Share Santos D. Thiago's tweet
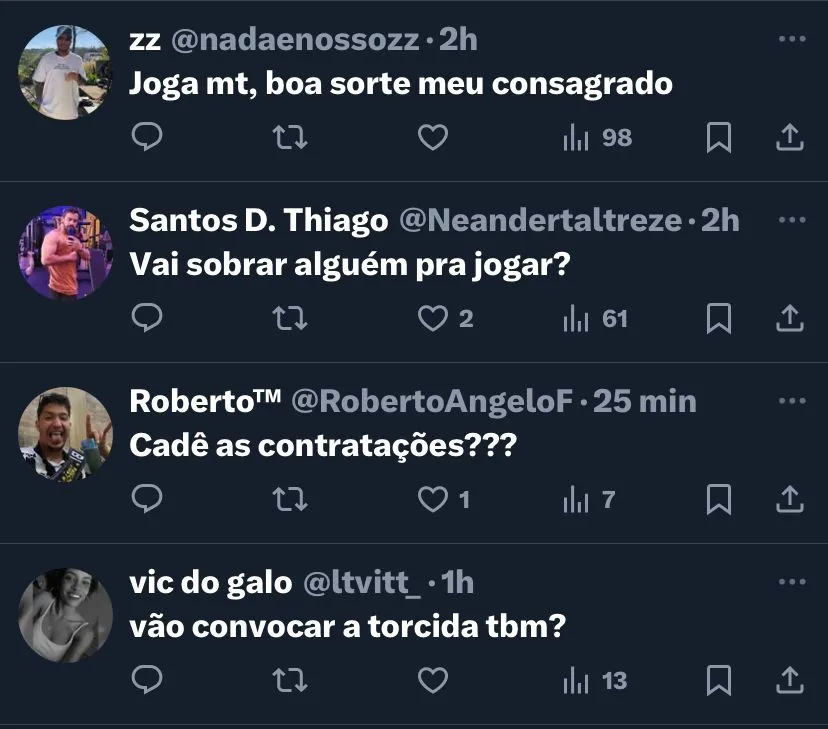This screenshot has height=729, width=828. click(790, 319)
